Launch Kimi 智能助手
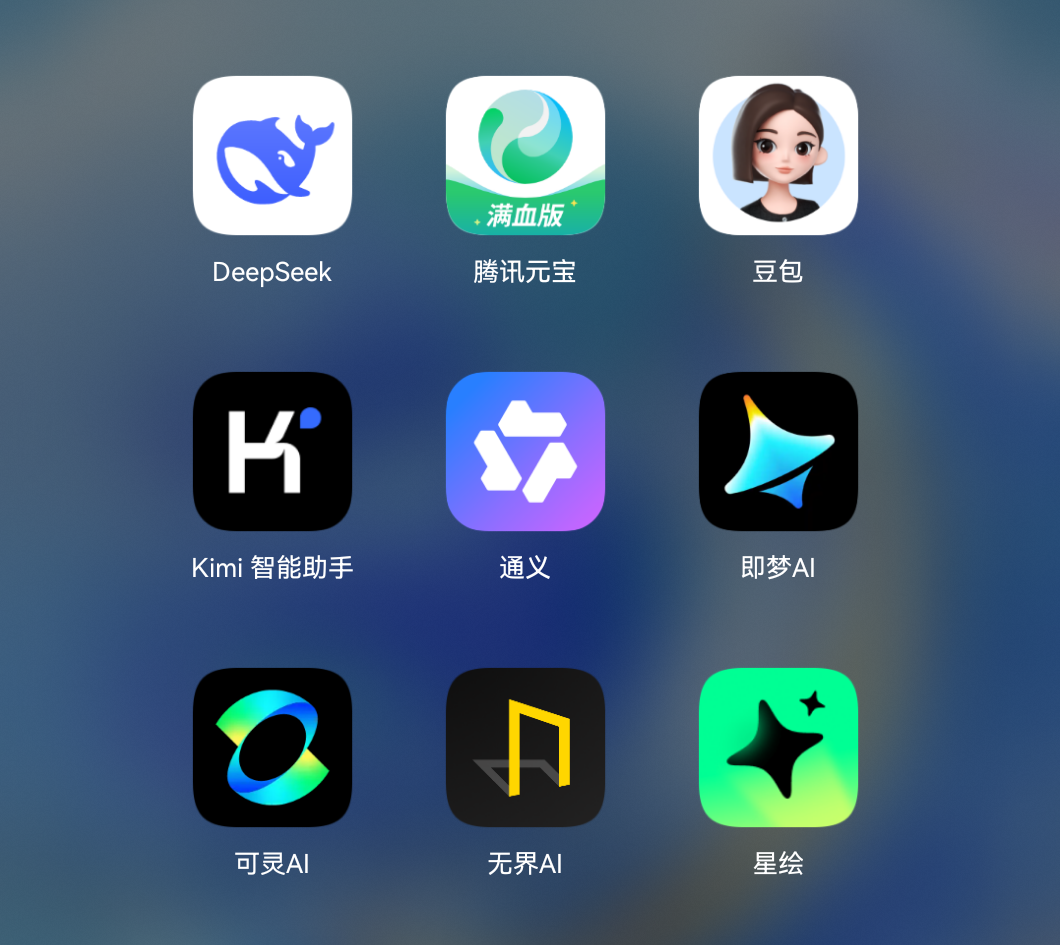The height and width of the screenshot is (945, 1060). pyautogui.click(x=272, y=451)
